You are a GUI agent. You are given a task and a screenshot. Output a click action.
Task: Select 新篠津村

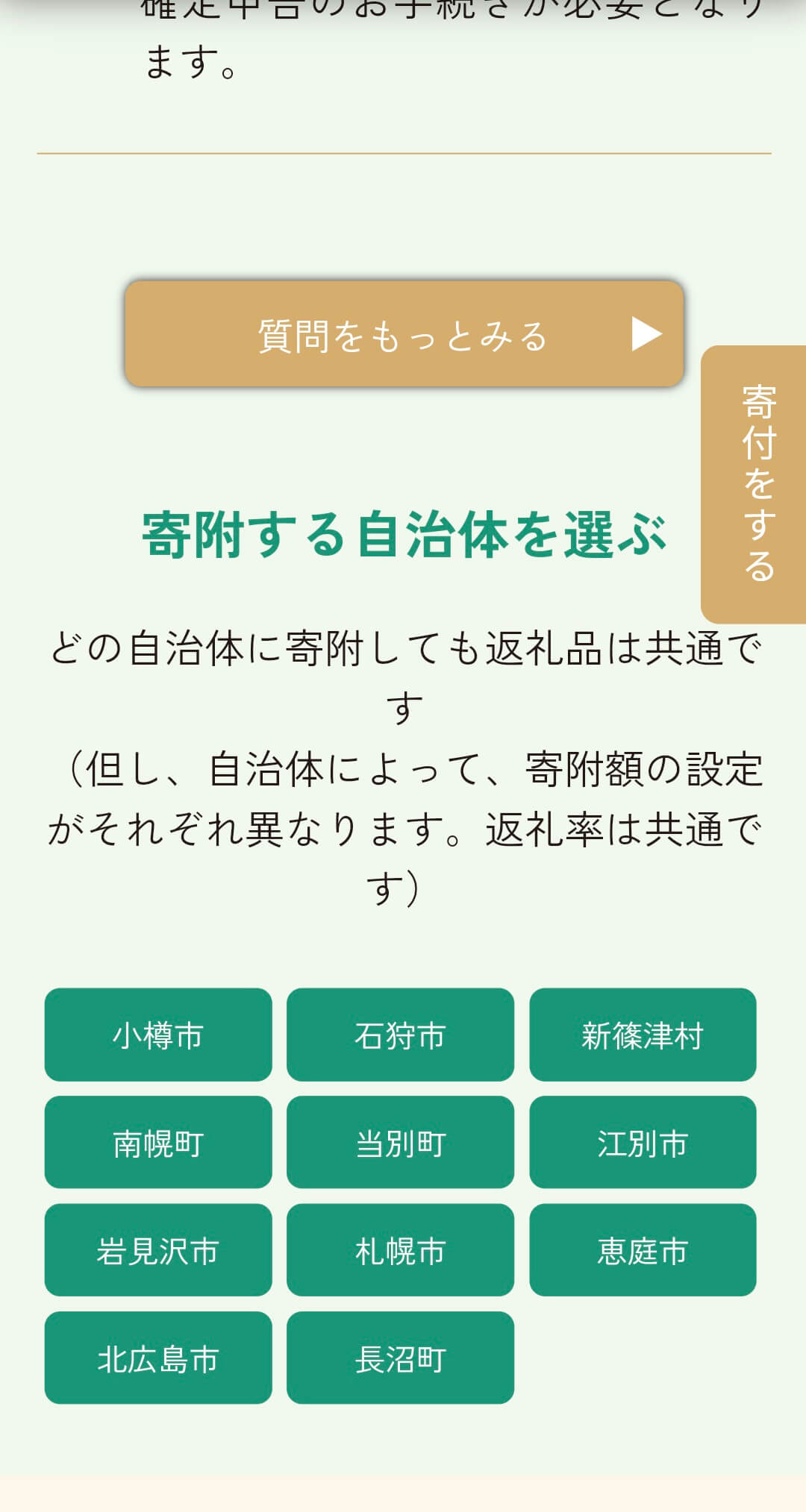click(x=643, y=1035)
